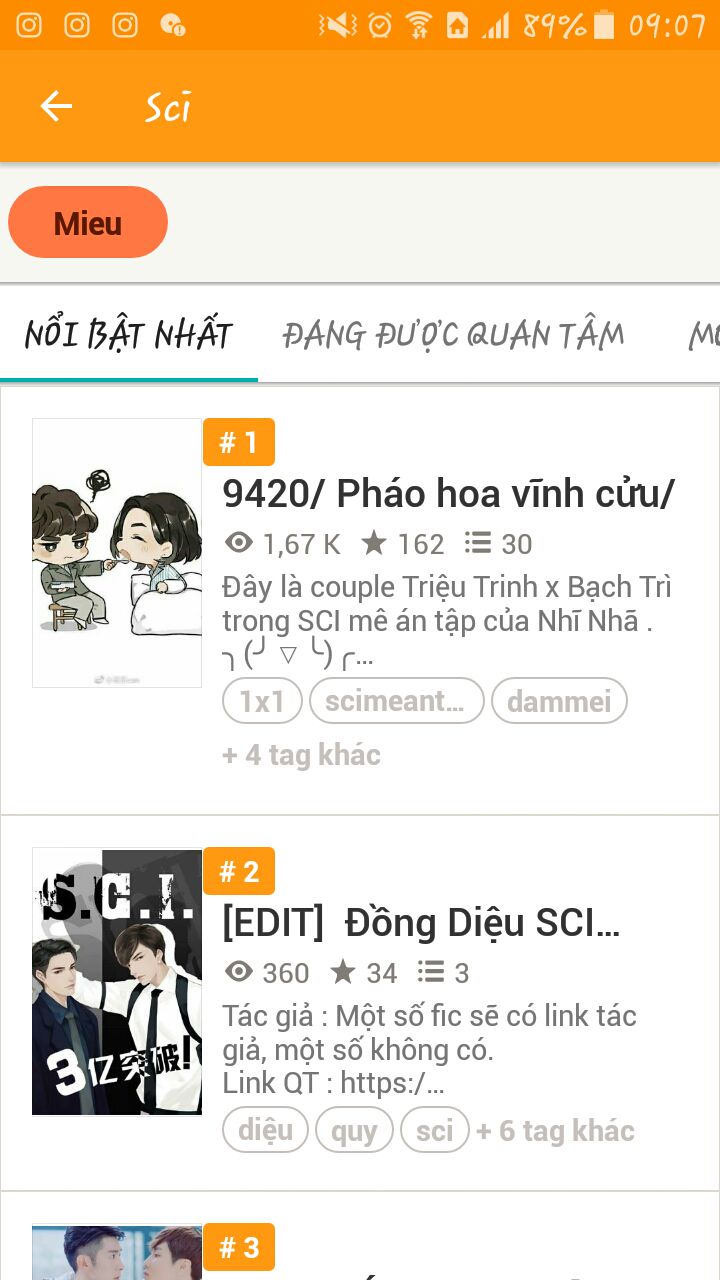Screen dimensions: 720x1280
Task: Switch to the Đang được quan tâm tab
Action: pos(453,335)
